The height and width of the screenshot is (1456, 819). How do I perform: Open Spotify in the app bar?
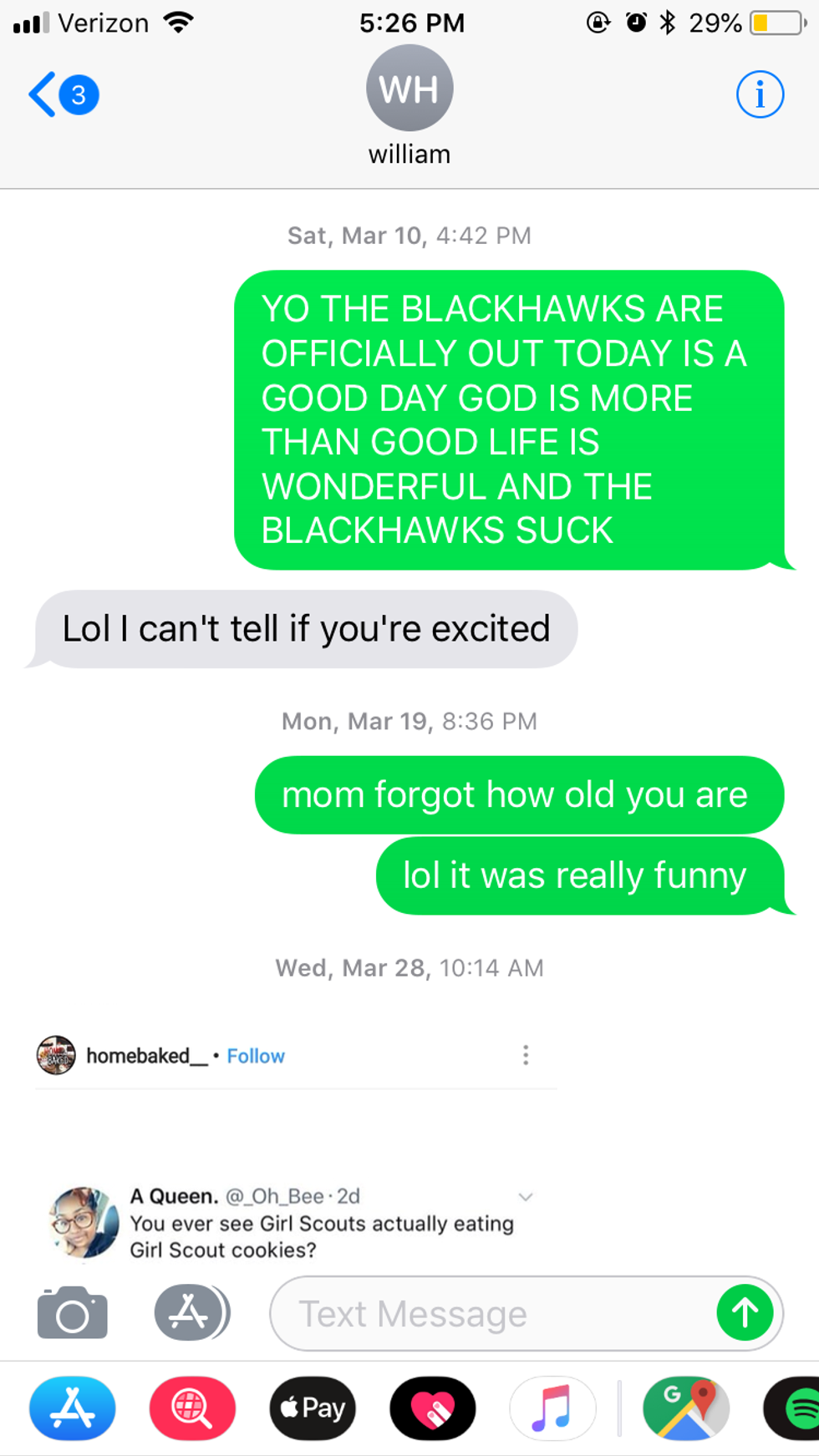point(797,1408)
